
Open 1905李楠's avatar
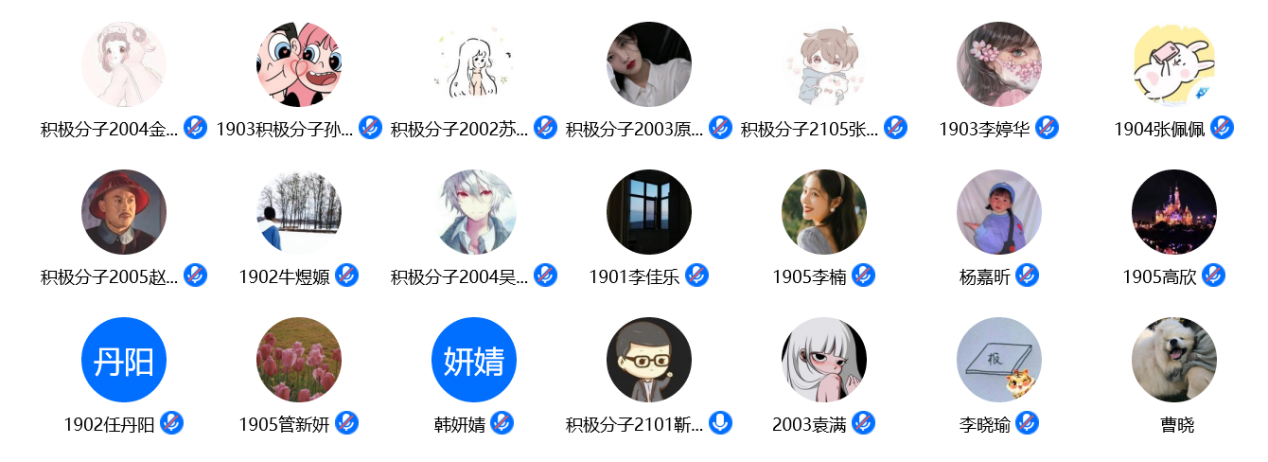coord(823,212)
